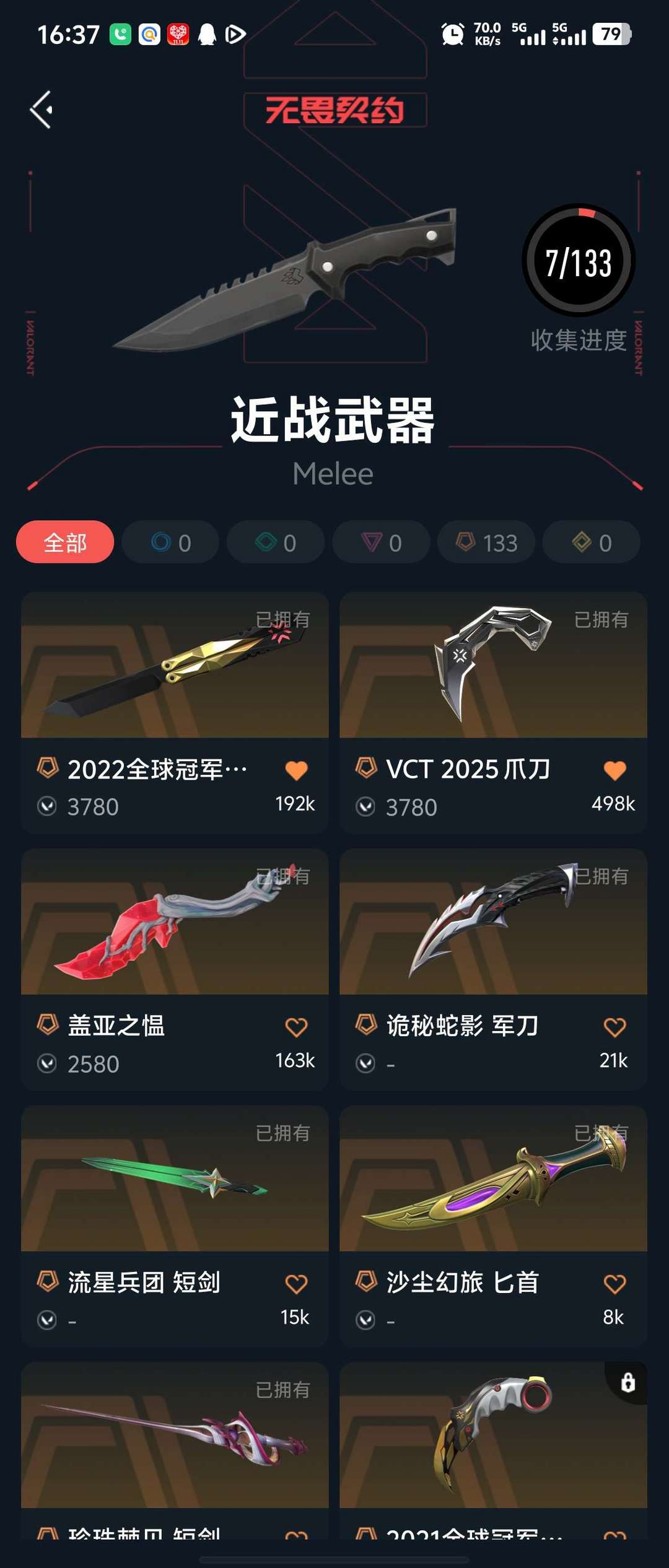Select the teal rarity filter showing 0
The width and height of the screenshot is (669, 1568).
point(274,542)
